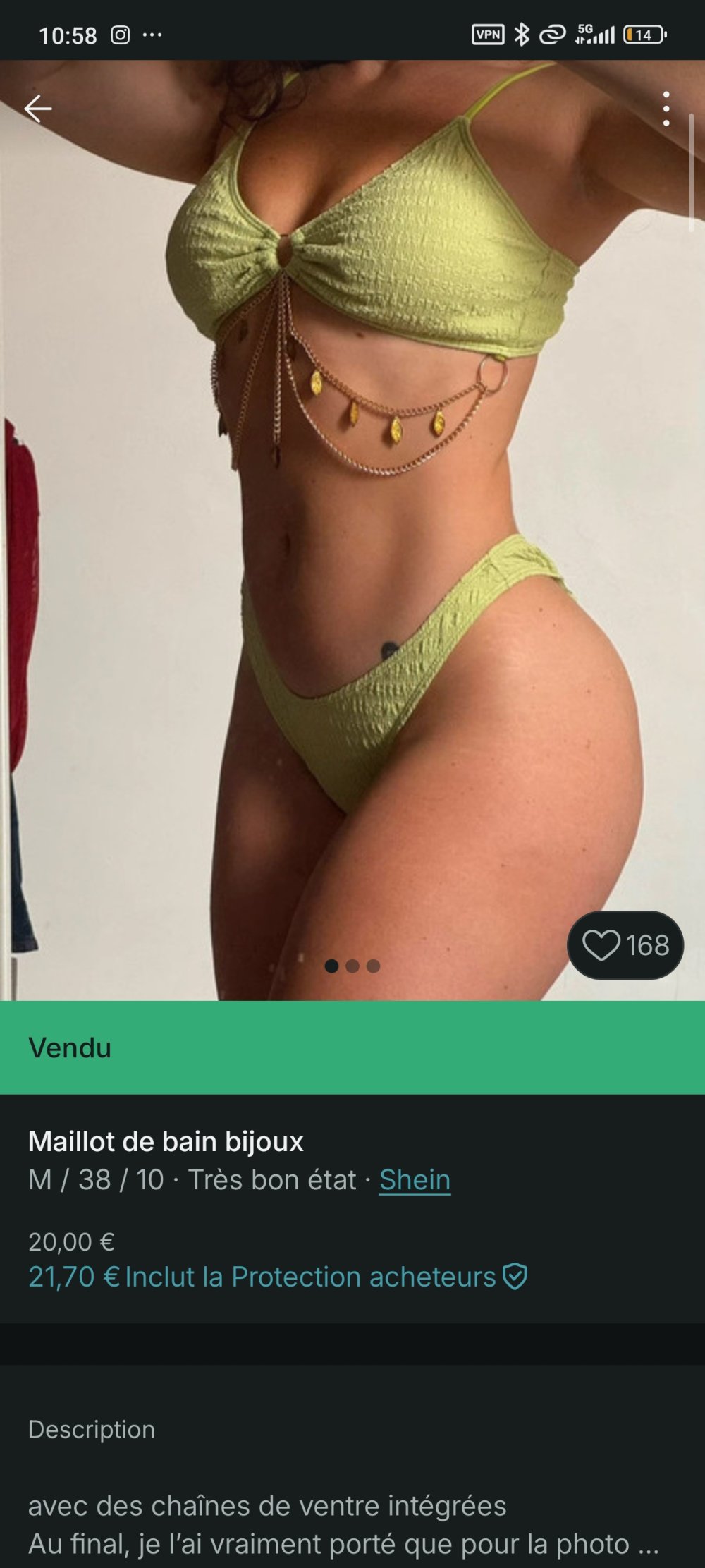Go back with the arrow icon
Screen dimensions: 705x1568
coord(38,109)
